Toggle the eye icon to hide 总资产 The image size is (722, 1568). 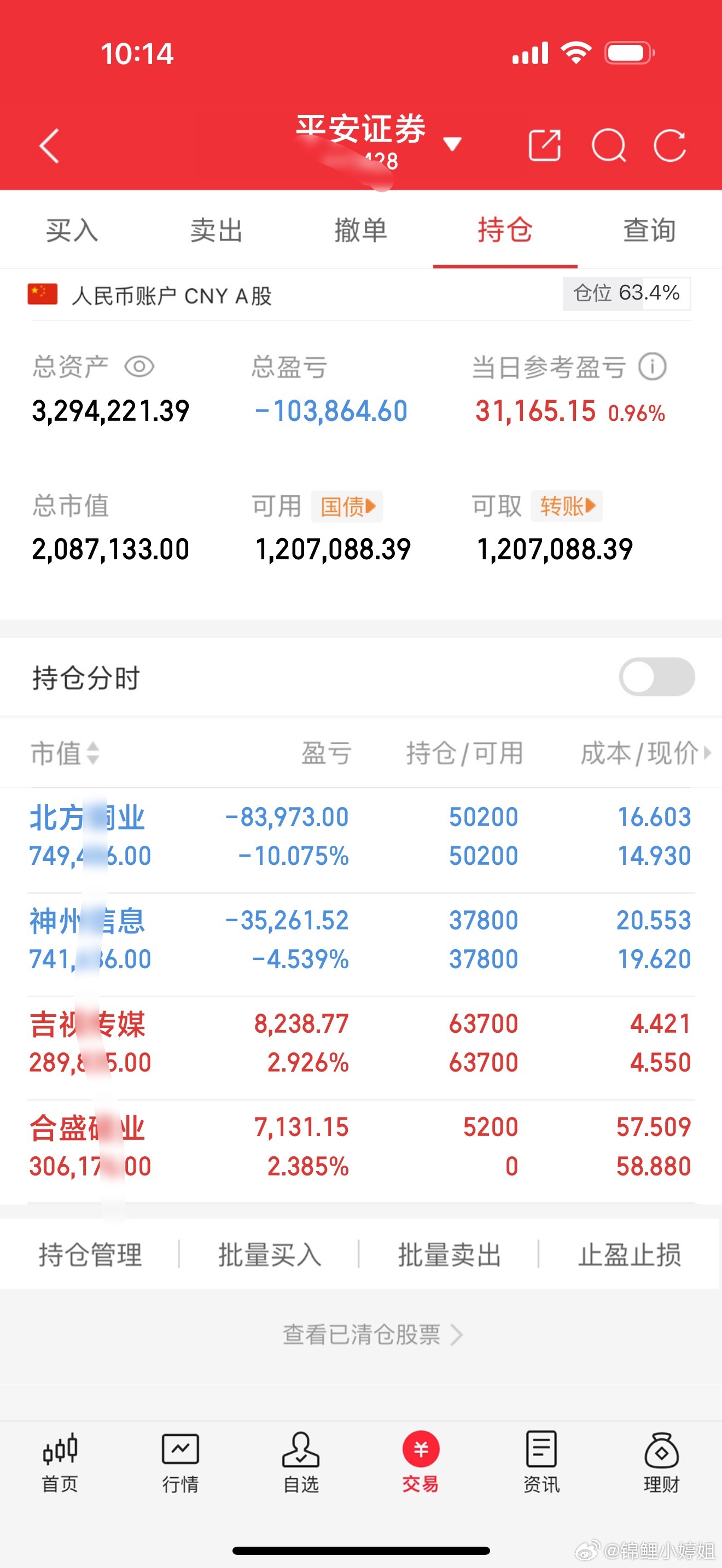click(139, 366)
